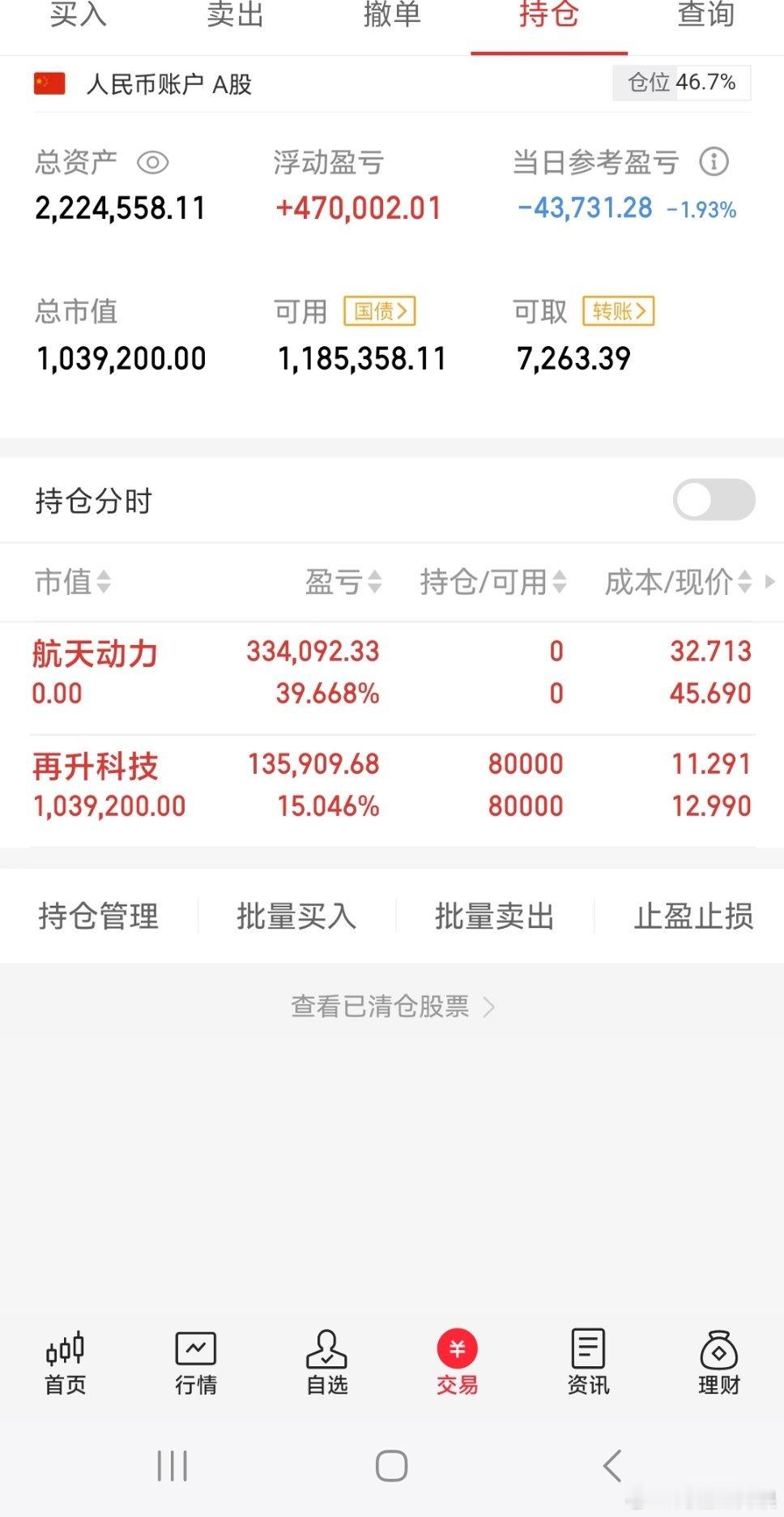Tap the info icon beside 当日参考盈亏
The width and height of the screenshot is (784, 1517).
(x=712, y=162)
